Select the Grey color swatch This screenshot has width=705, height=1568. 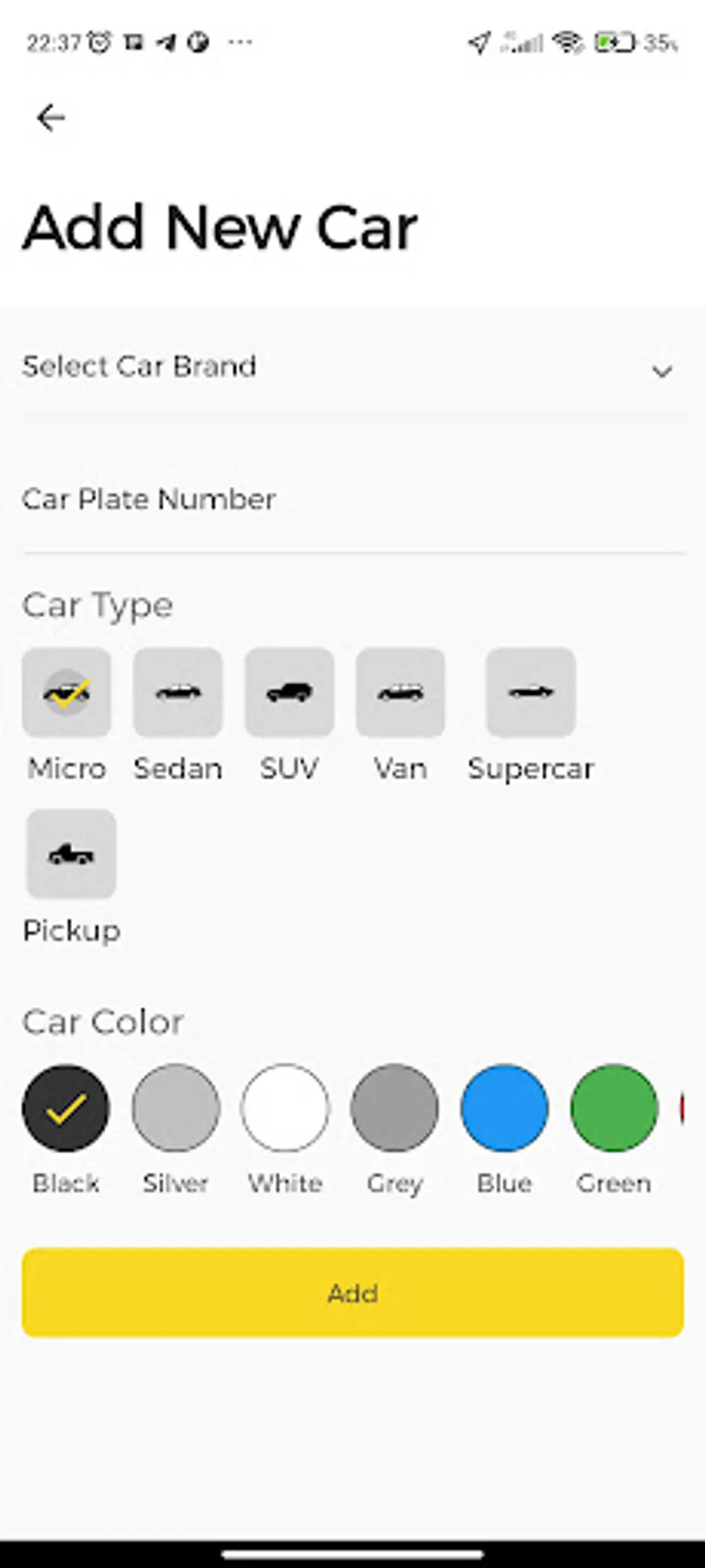coord(395,1108)
